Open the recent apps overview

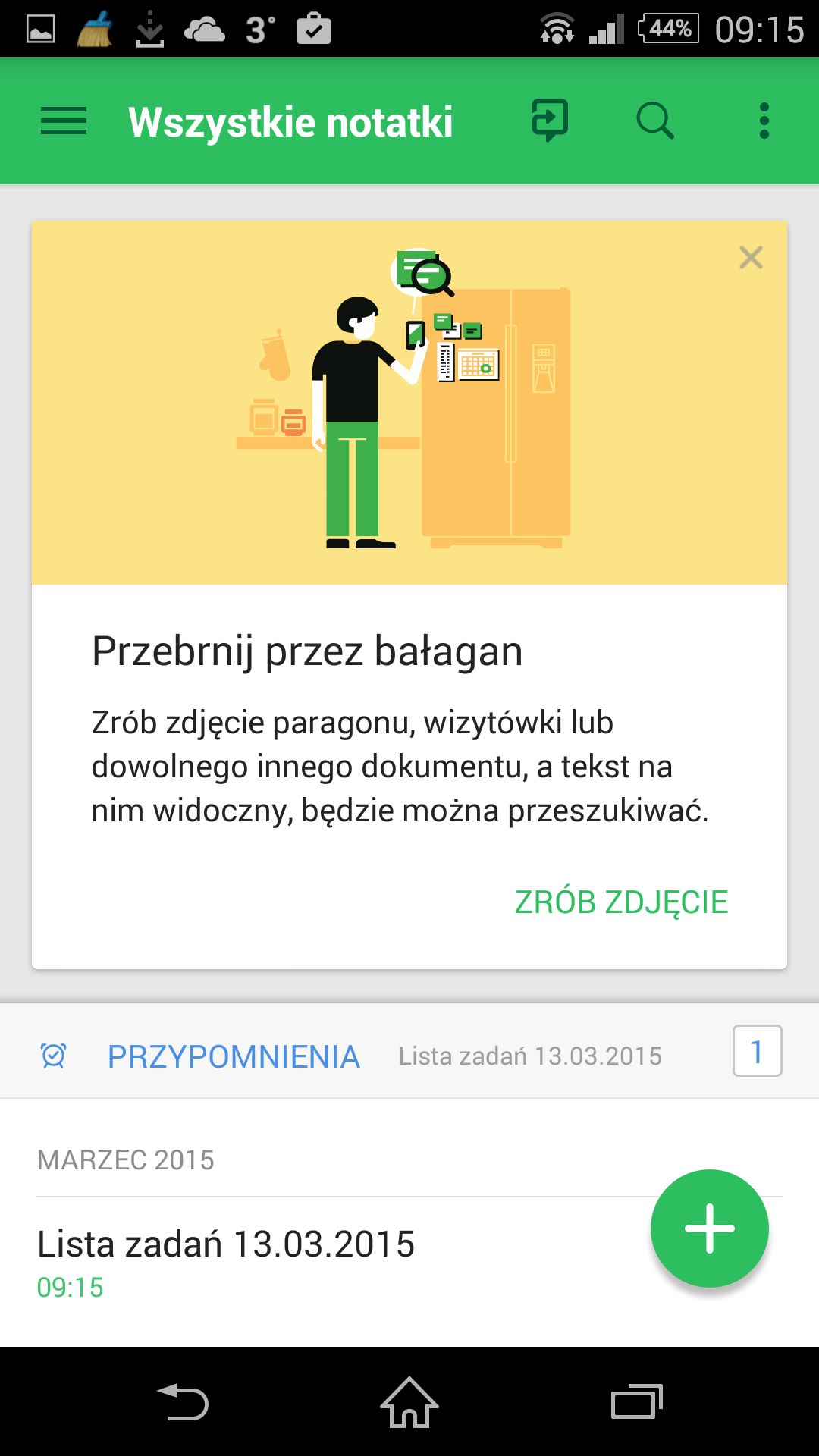(637, 1401)
